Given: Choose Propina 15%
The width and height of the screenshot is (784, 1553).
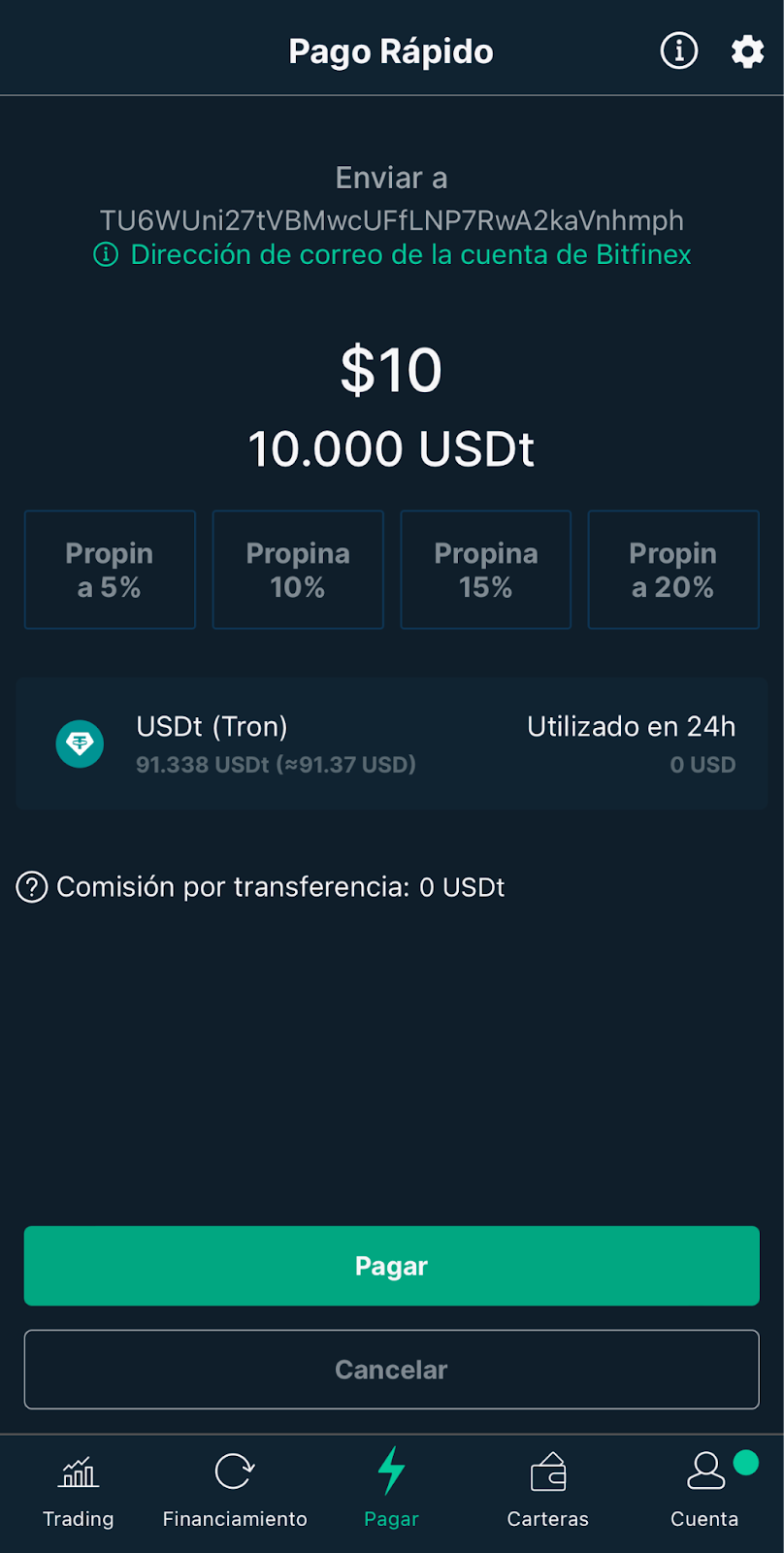Looking at the screenshot, I should pos(486,570).
